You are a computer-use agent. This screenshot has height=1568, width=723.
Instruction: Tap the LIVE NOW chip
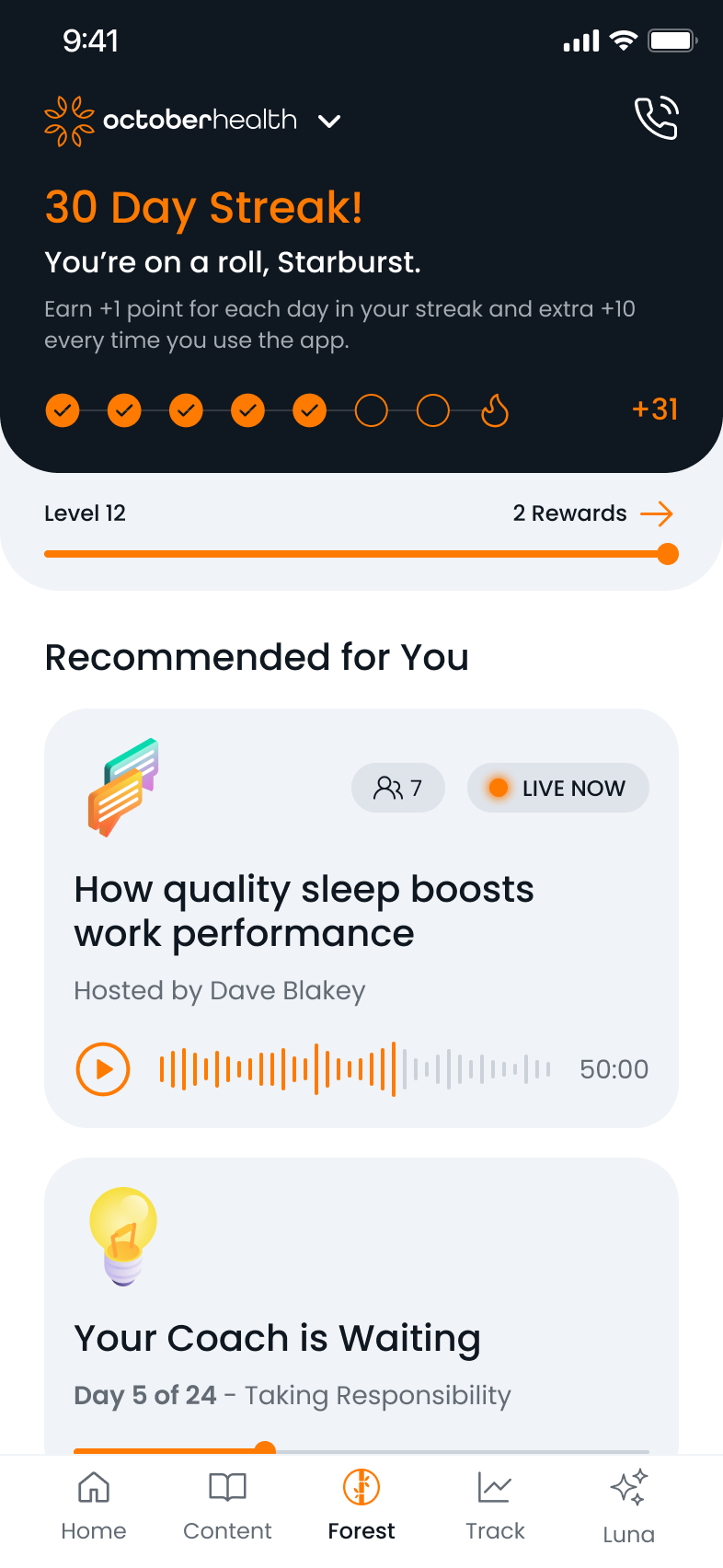[x=557, y=789]
